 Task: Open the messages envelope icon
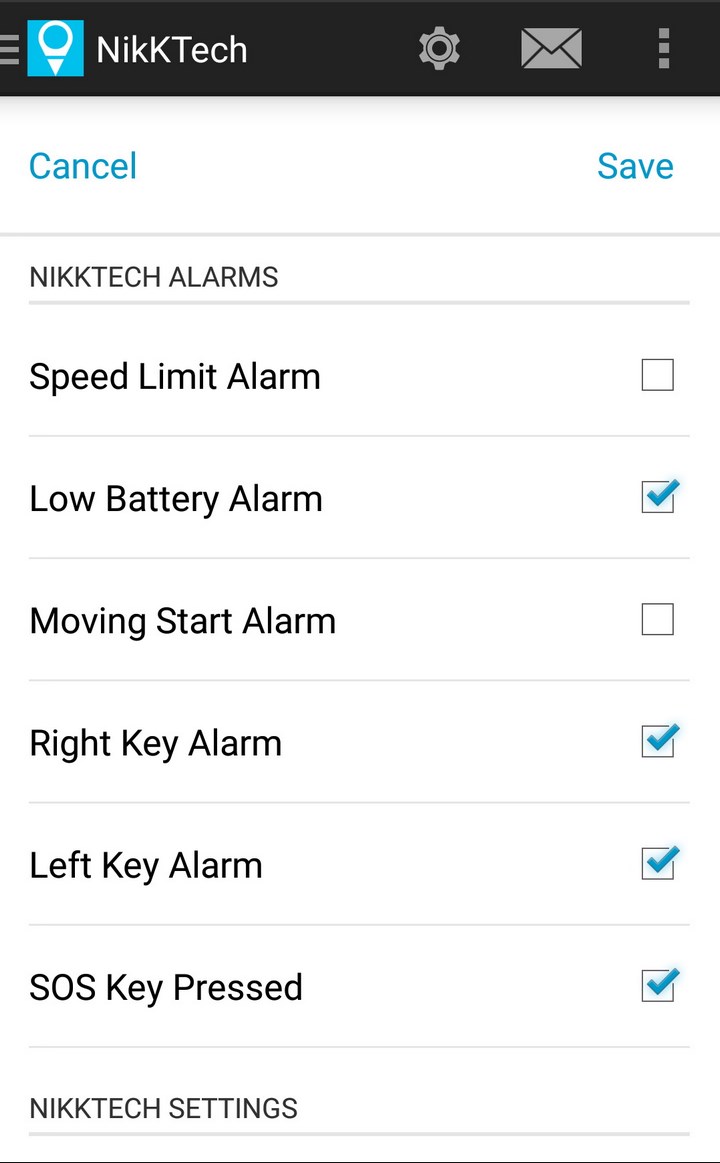coord(551,49)
